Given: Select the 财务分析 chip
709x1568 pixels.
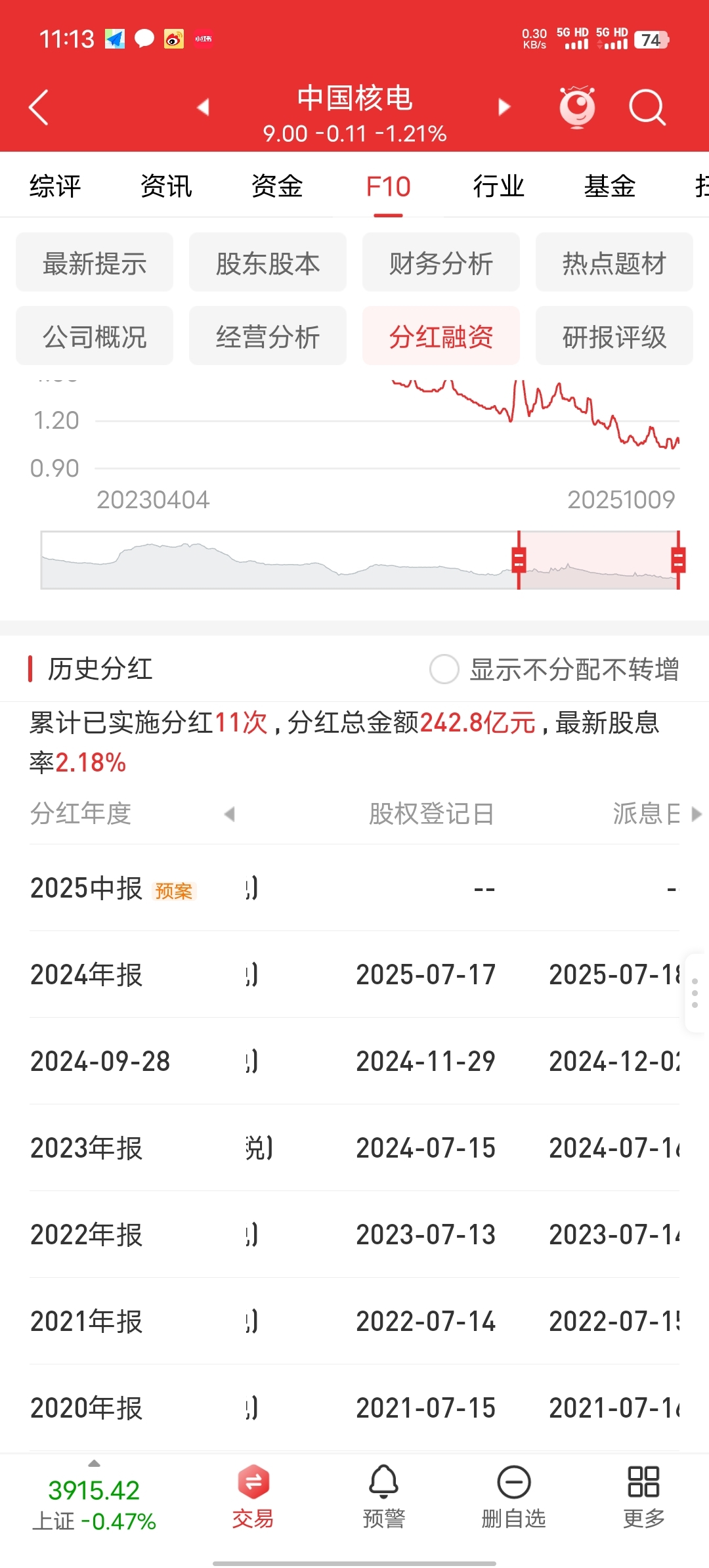Looking at the screenshot, I should (x=441, y=262).
